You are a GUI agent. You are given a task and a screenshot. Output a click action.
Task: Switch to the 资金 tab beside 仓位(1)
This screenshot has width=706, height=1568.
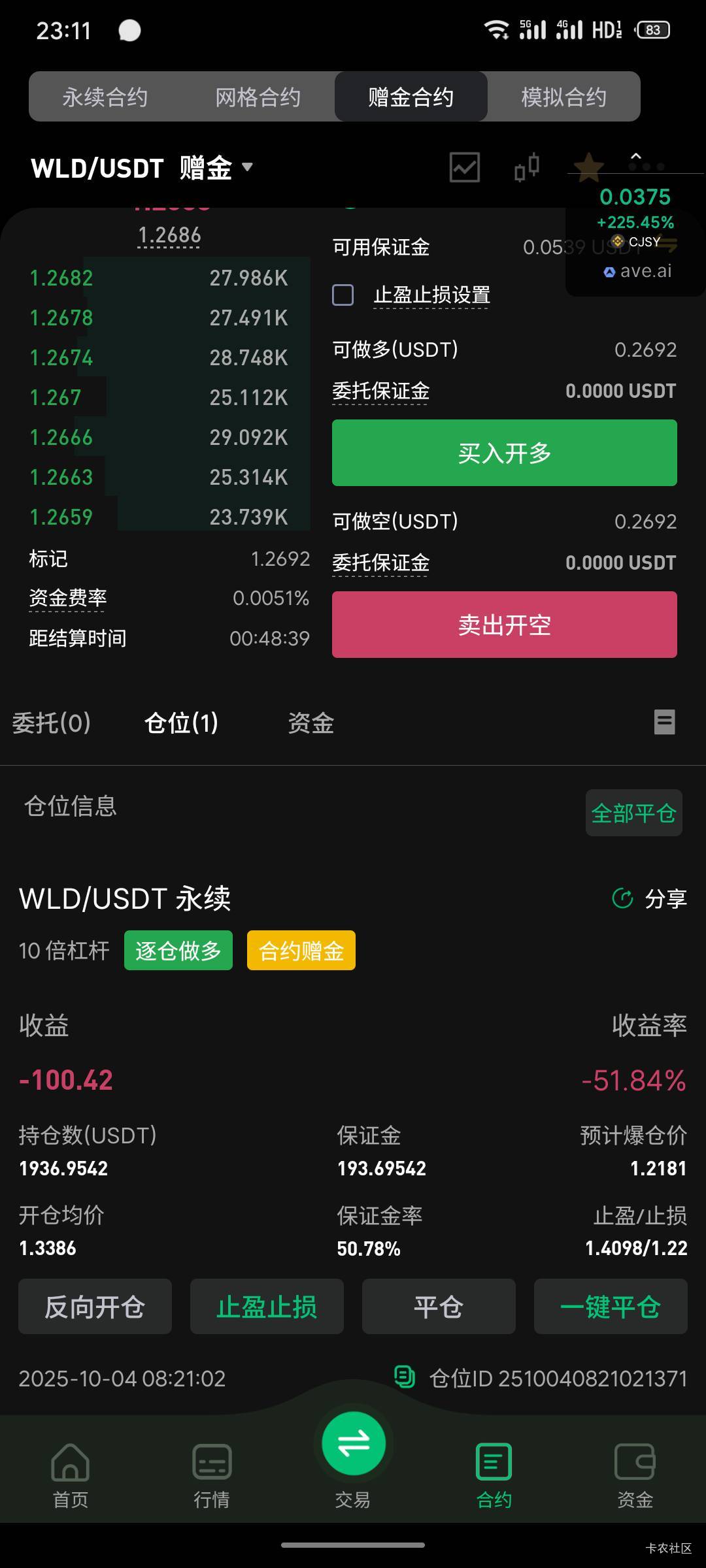point(311,723)
